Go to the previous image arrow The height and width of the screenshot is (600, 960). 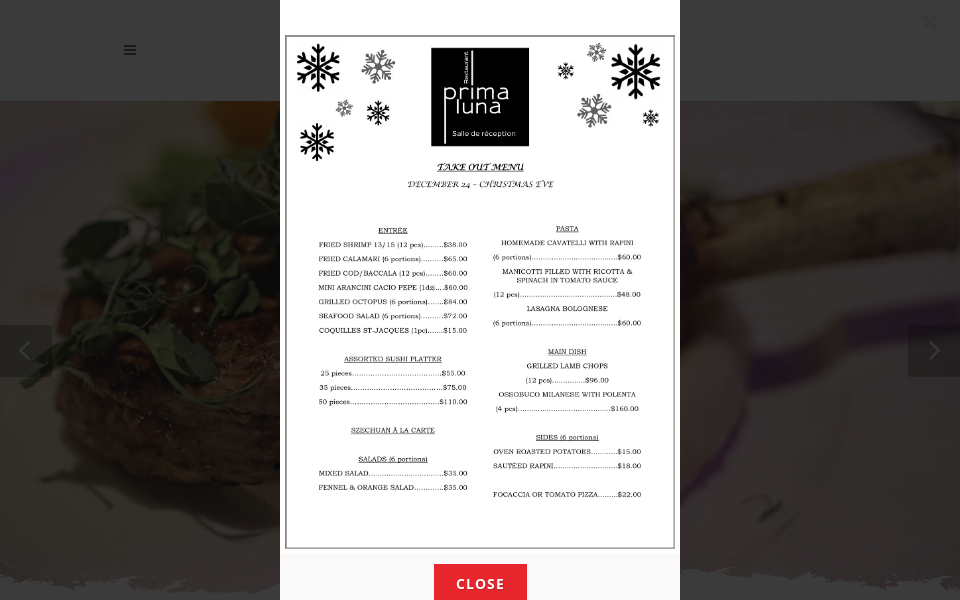25,351
